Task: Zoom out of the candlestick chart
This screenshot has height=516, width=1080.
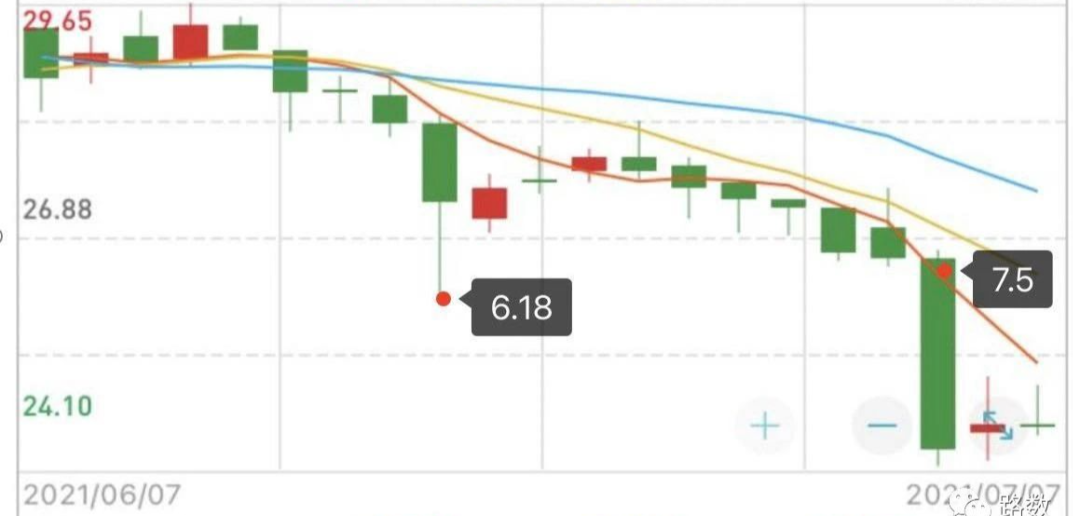Action: pyautogui.click(x=882, y=426)
